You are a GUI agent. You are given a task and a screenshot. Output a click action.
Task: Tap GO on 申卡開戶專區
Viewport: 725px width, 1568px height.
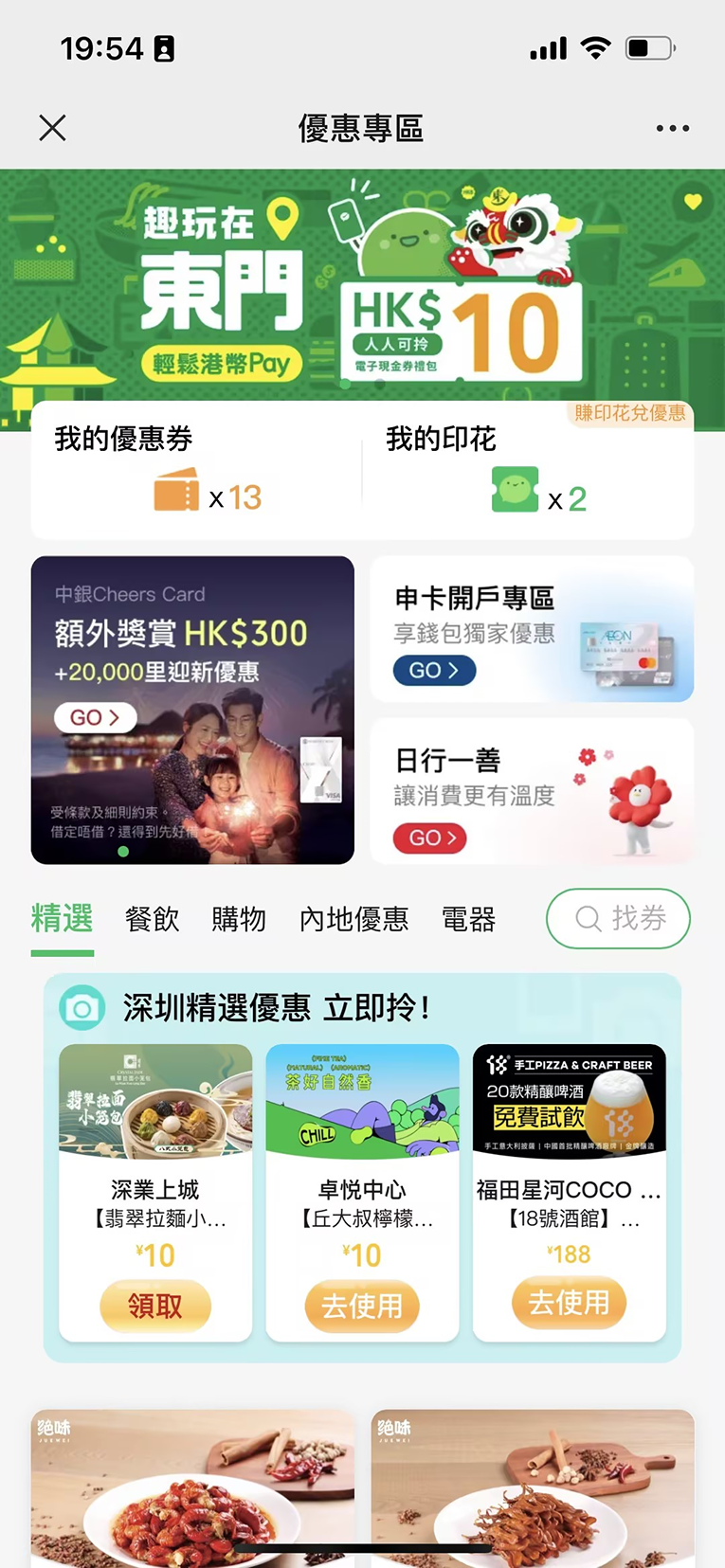coord(434,671)
